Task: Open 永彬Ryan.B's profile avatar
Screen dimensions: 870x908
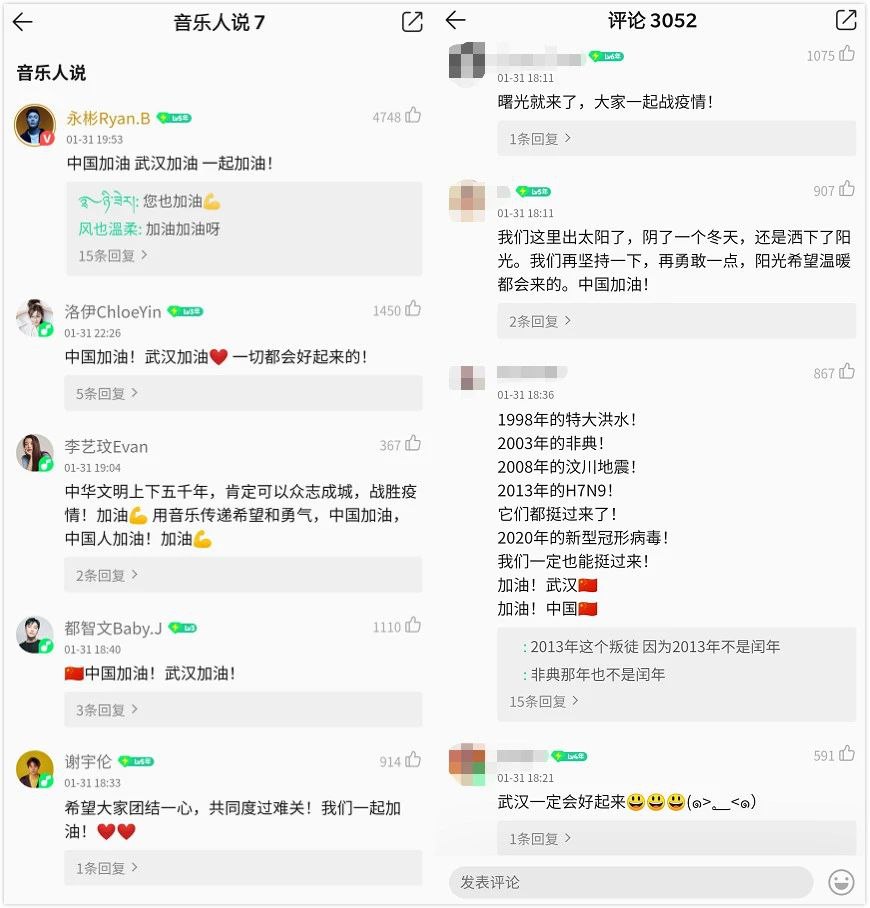Action: pos(35,125)
